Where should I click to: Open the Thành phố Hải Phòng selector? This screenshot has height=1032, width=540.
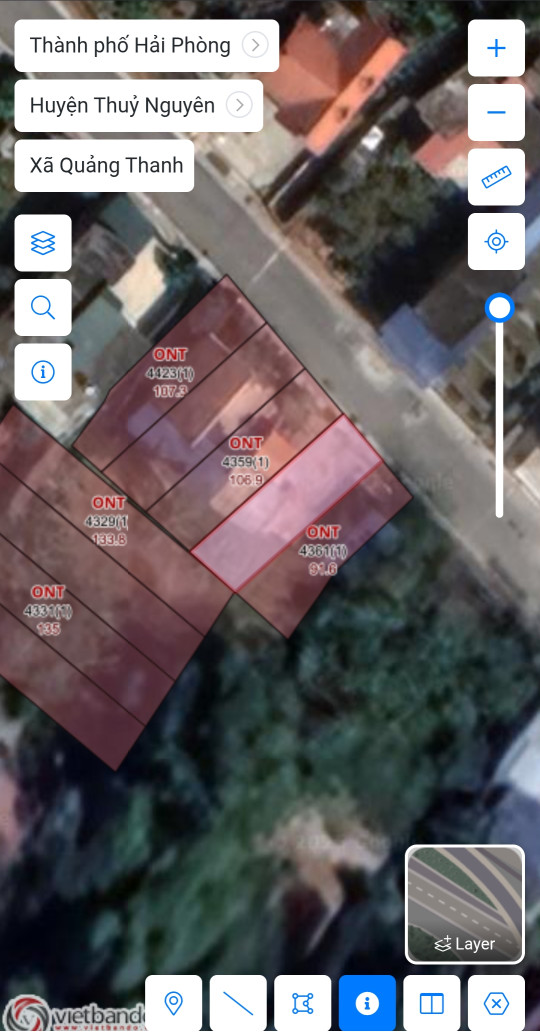point(146,45)
